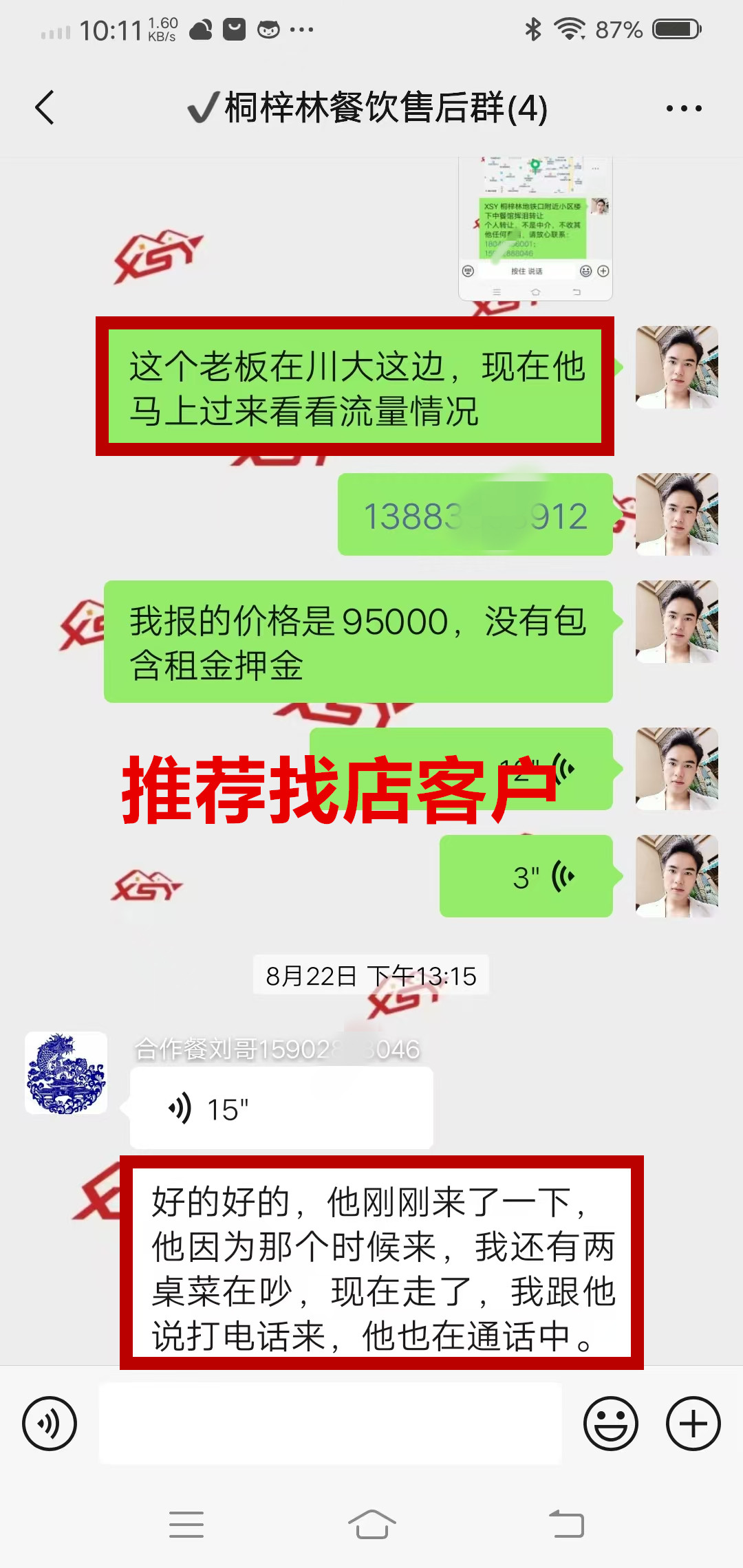Open the emoji sticker panel
Screen dimensions: 743x1568
click(x=611, y=1424)
